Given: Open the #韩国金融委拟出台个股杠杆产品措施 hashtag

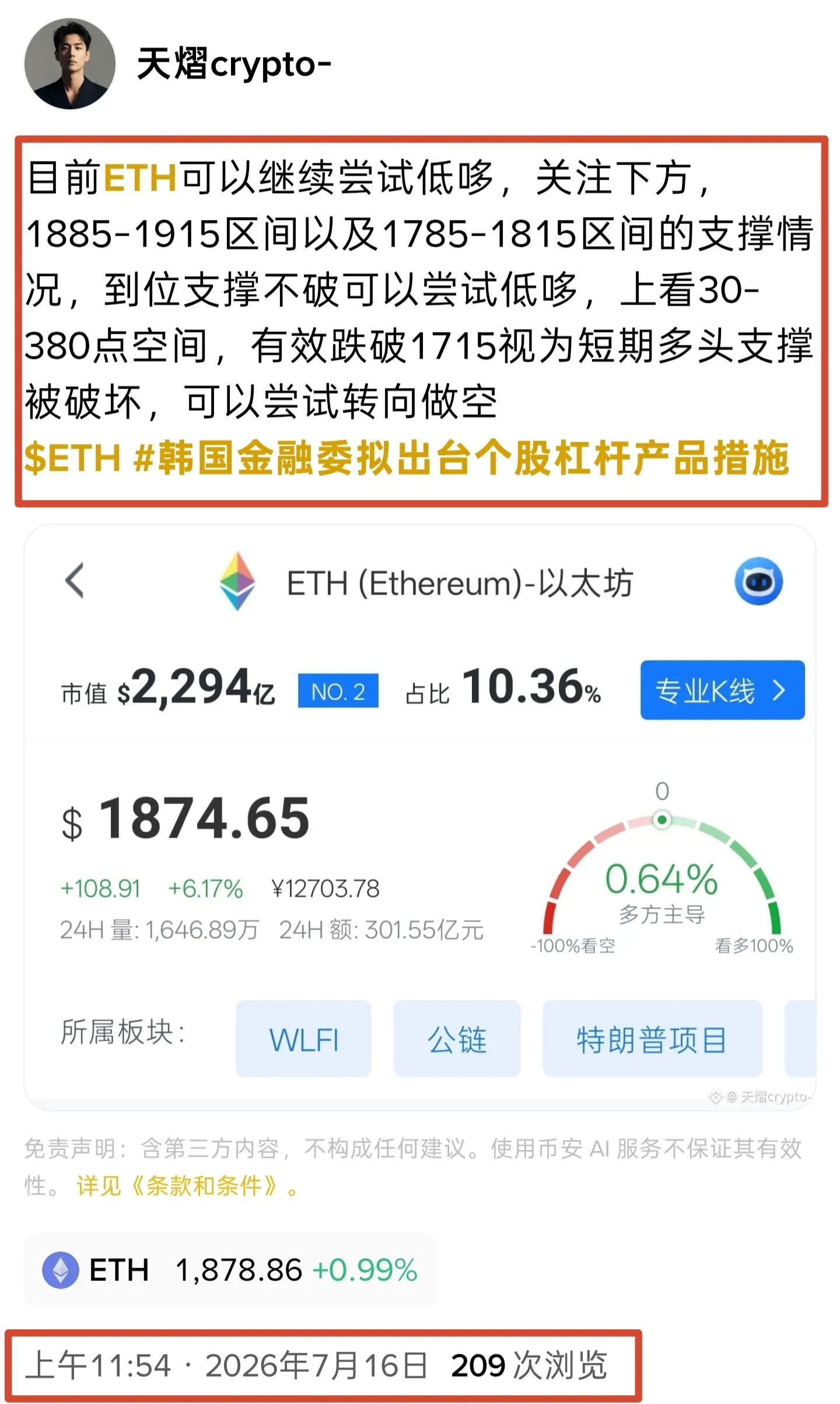Looking at the screenshot, I should (461, 458).
